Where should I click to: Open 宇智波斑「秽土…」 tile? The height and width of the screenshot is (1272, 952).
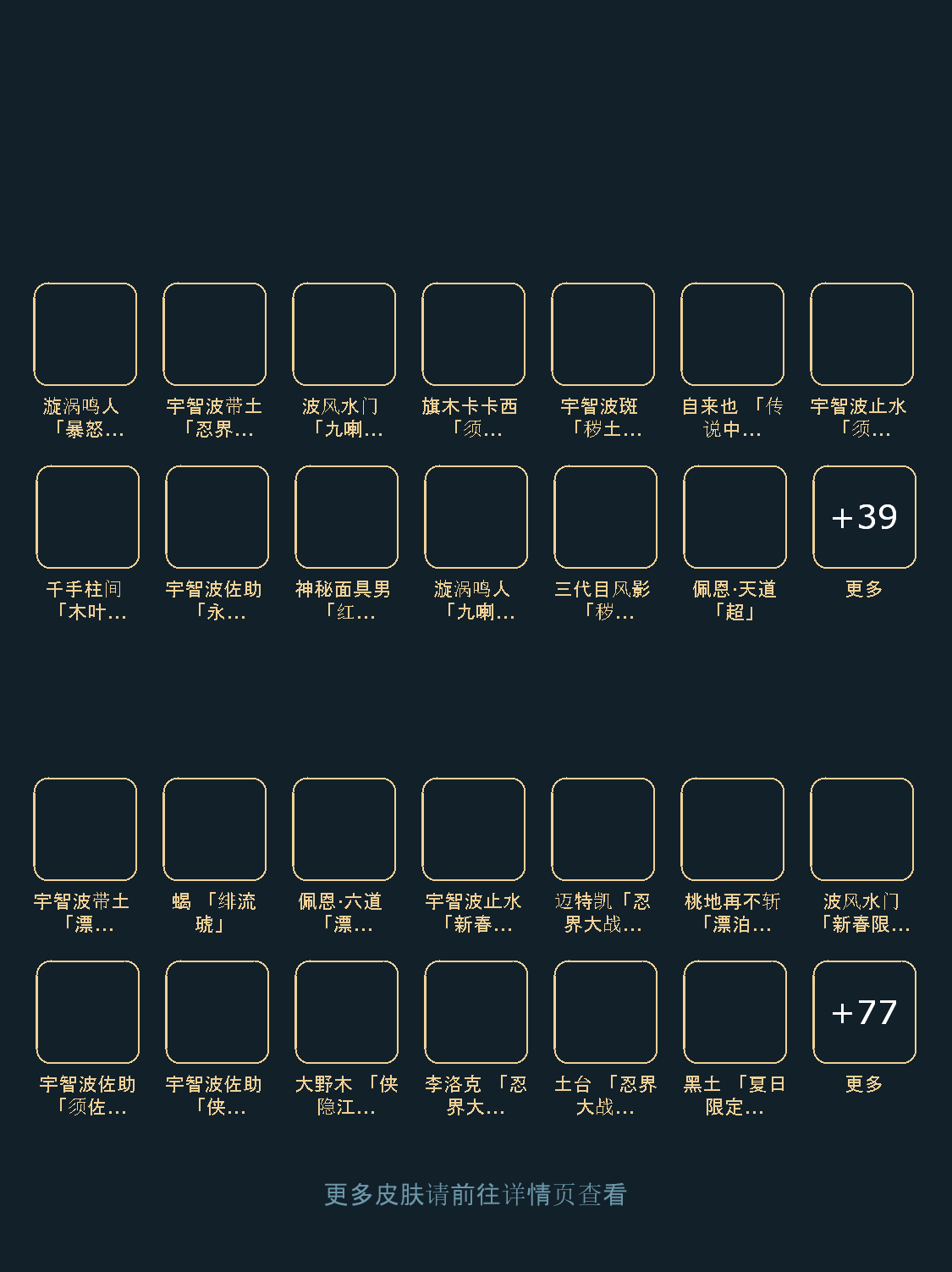tap(603, 334)
